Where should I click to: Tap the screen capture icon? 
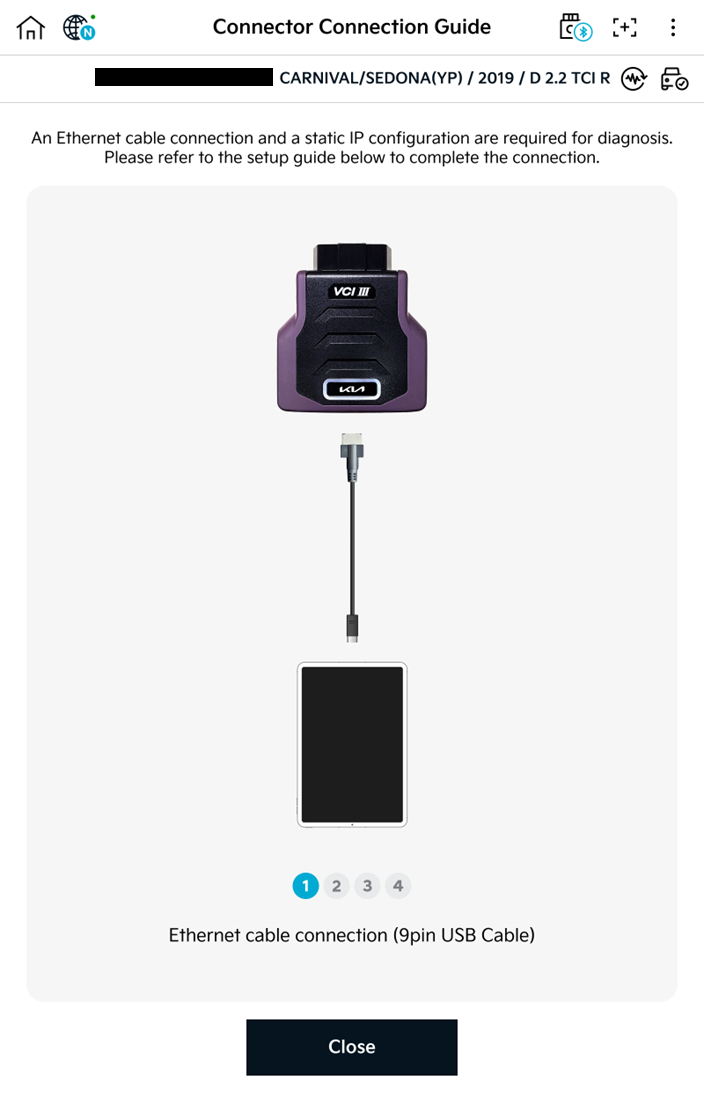pyautogui.click(x=625, y=27)
